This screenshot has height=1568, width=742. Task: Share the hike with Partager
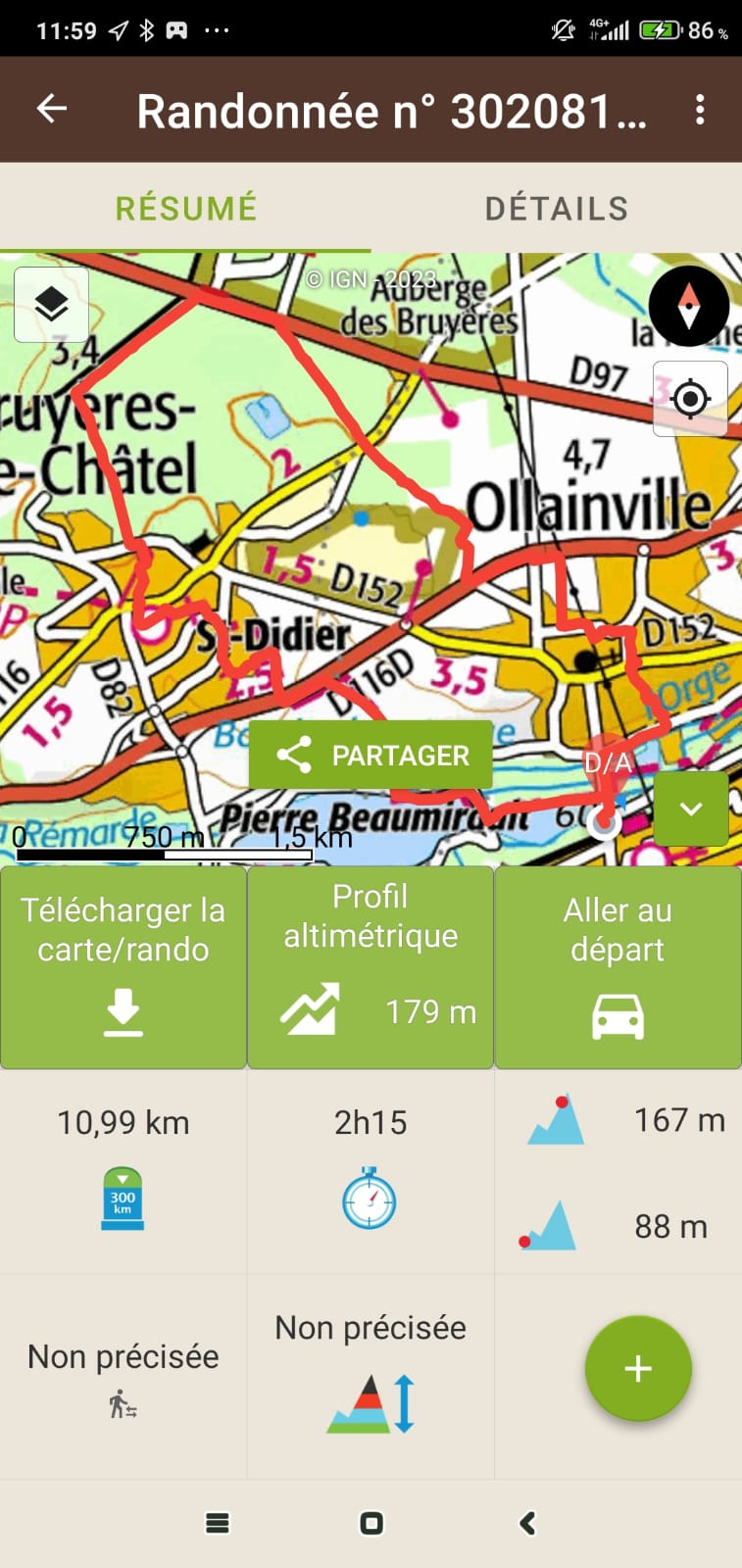(x=371, y=755)
